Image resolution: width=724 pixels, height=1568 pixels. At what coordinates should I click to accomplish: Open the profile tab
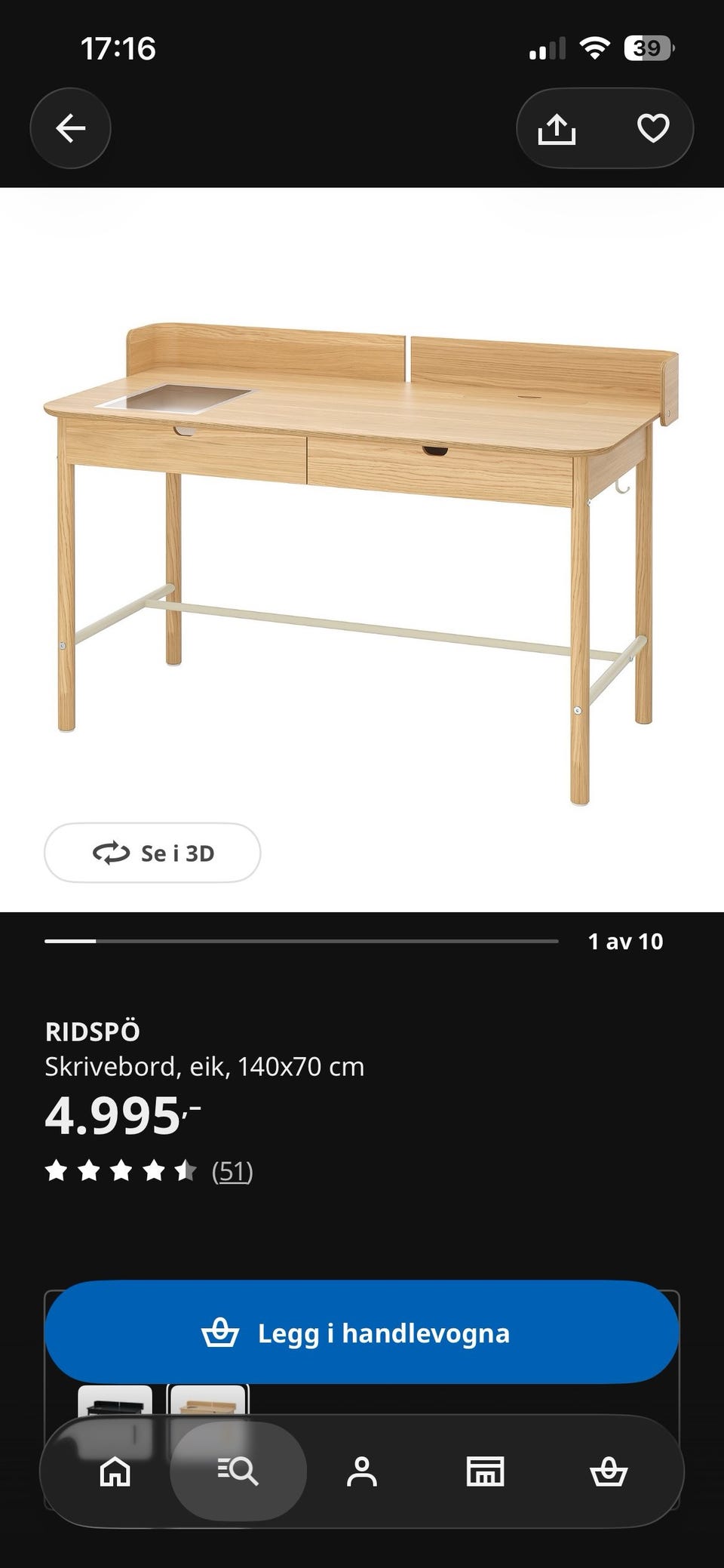(362, 1471)
